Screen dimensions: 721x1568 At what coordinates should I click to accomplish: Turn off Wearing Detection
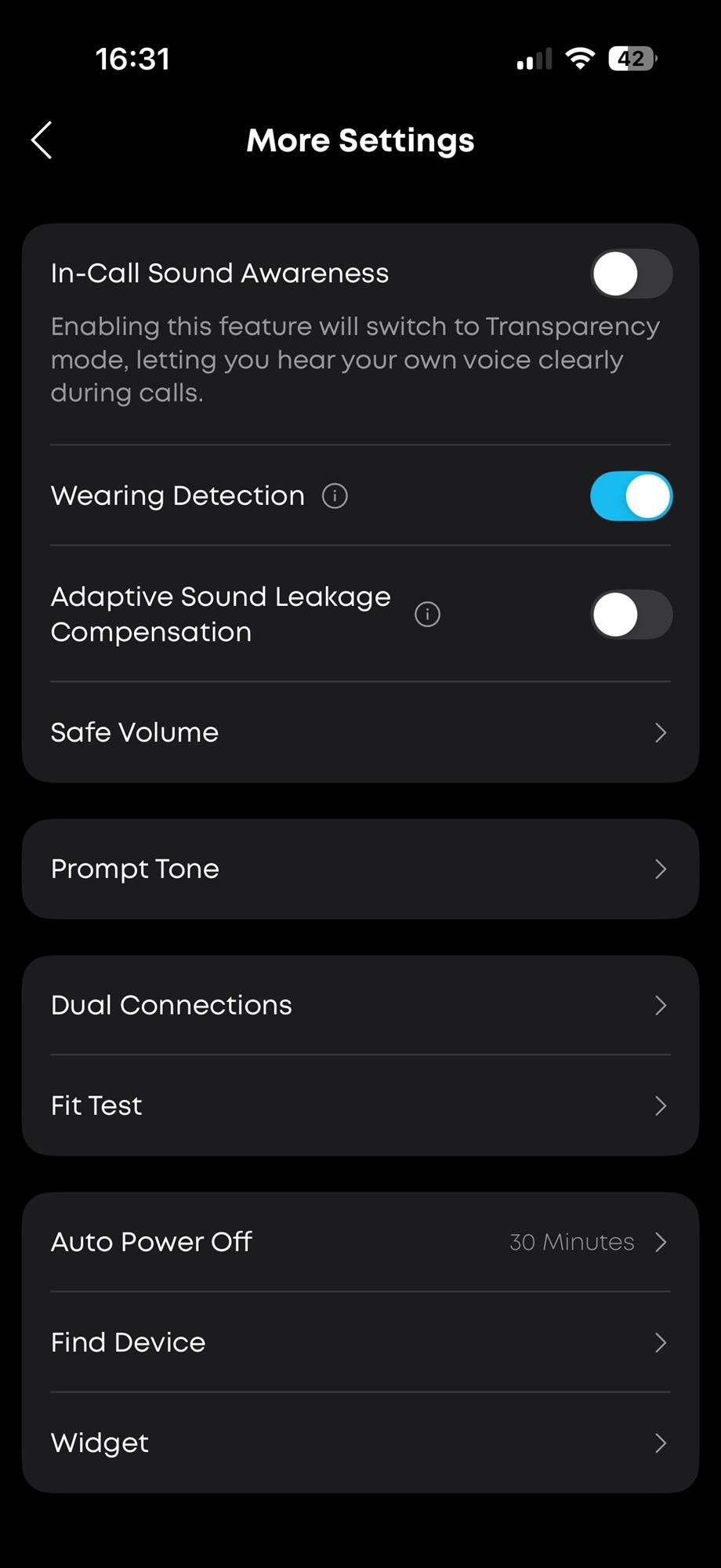(x=631, y=496)
